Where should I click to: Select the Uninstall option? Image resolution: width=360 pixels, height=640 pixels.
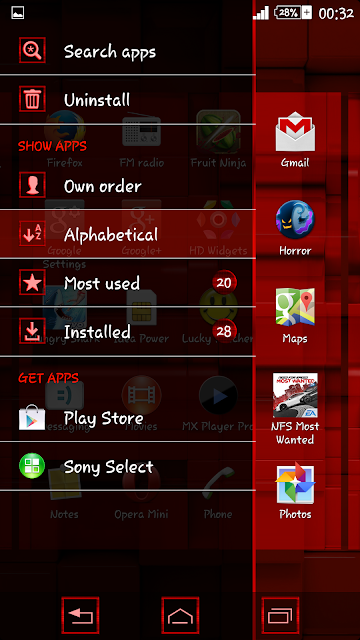(127, 100)
